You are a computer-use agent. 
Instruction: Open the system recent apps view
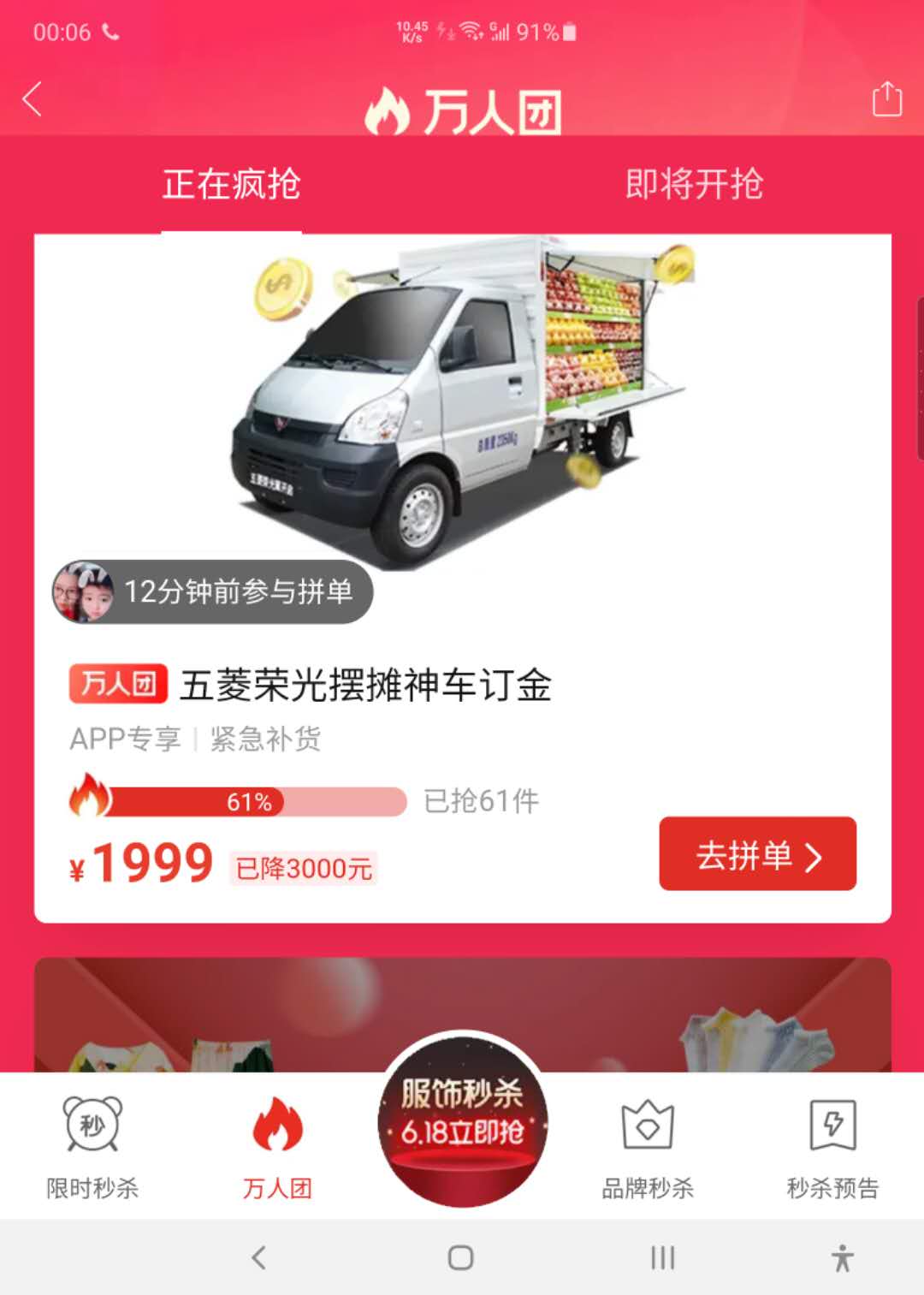(x=662, y=1257)
